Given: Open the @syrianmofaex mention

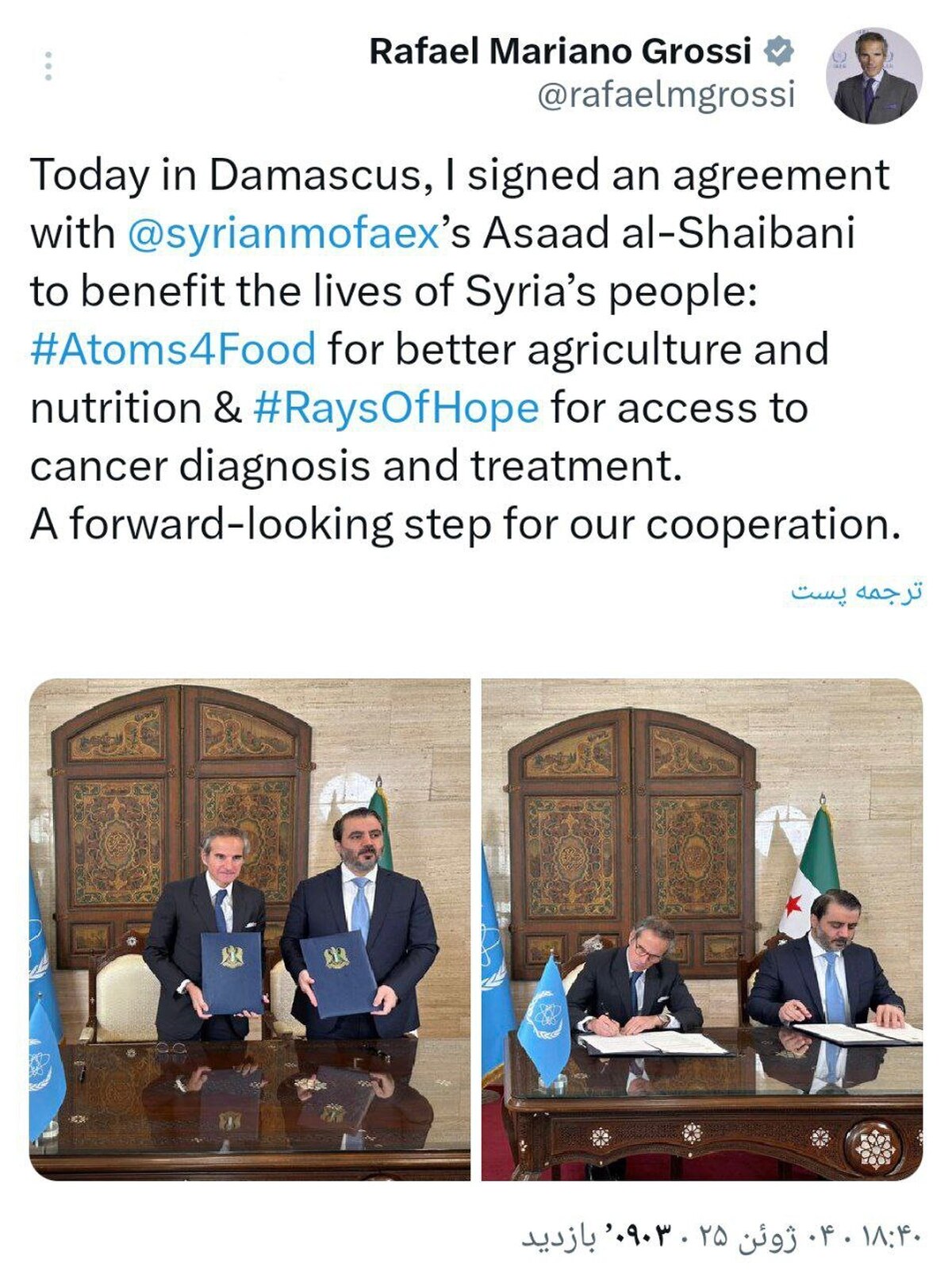Looking at the screenshot, I should (x=283, y=233).
